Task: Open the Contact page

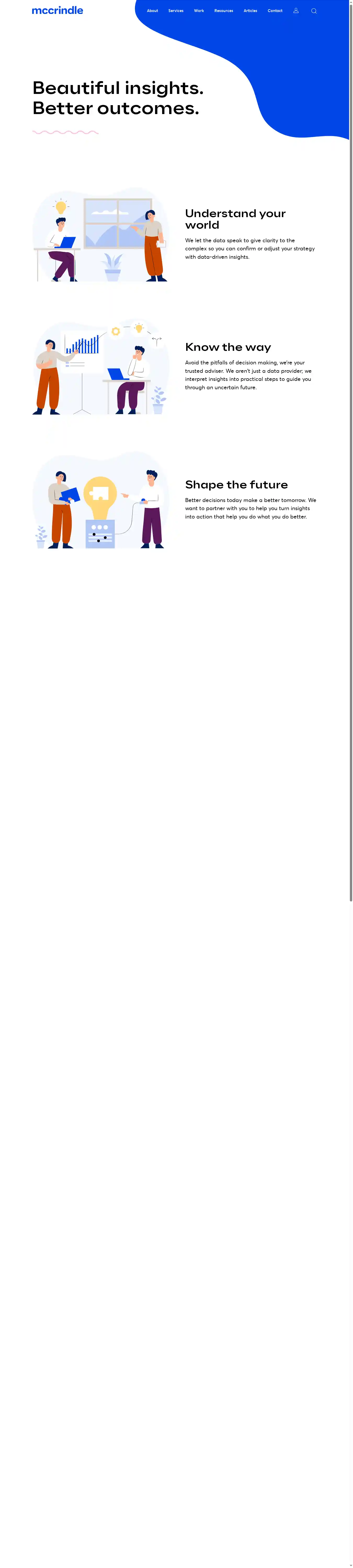Action: click(275, 11)
